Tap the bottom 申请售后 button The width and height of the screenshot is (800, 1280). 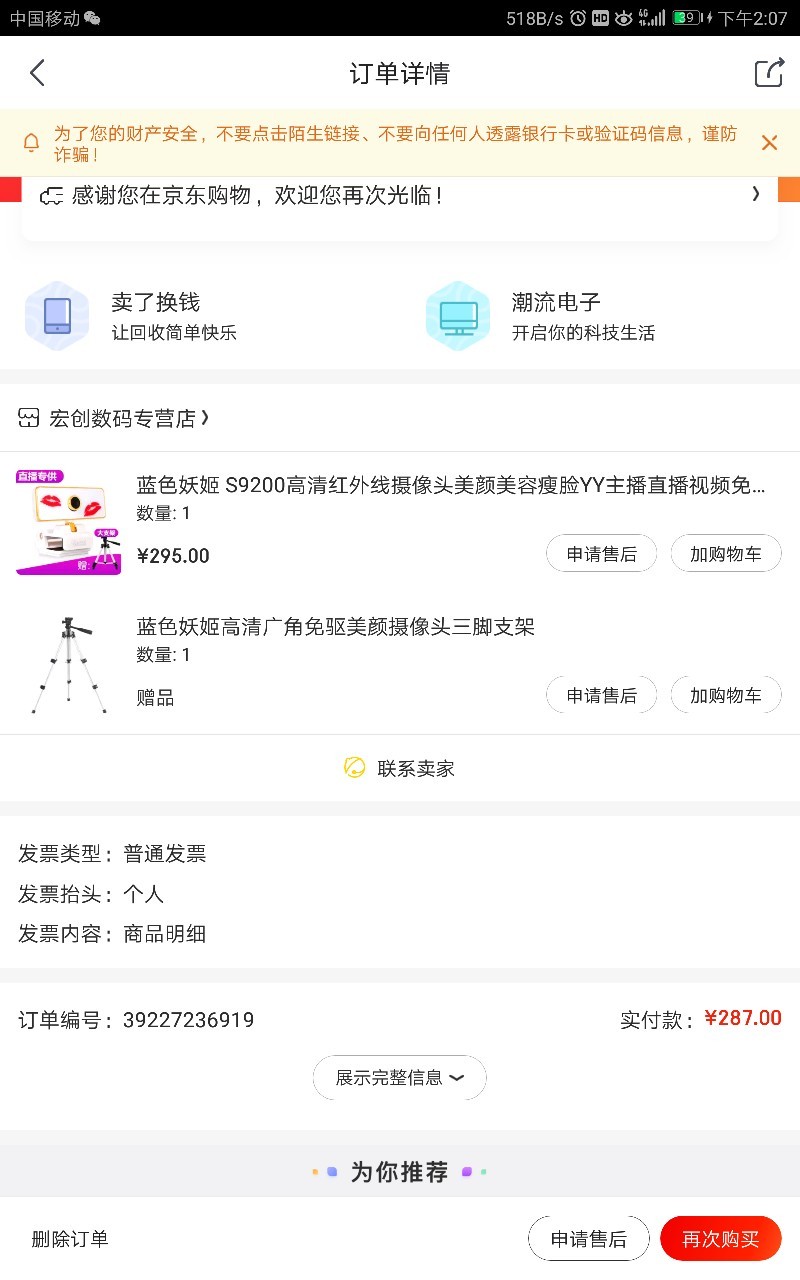tap(589, 1239)
